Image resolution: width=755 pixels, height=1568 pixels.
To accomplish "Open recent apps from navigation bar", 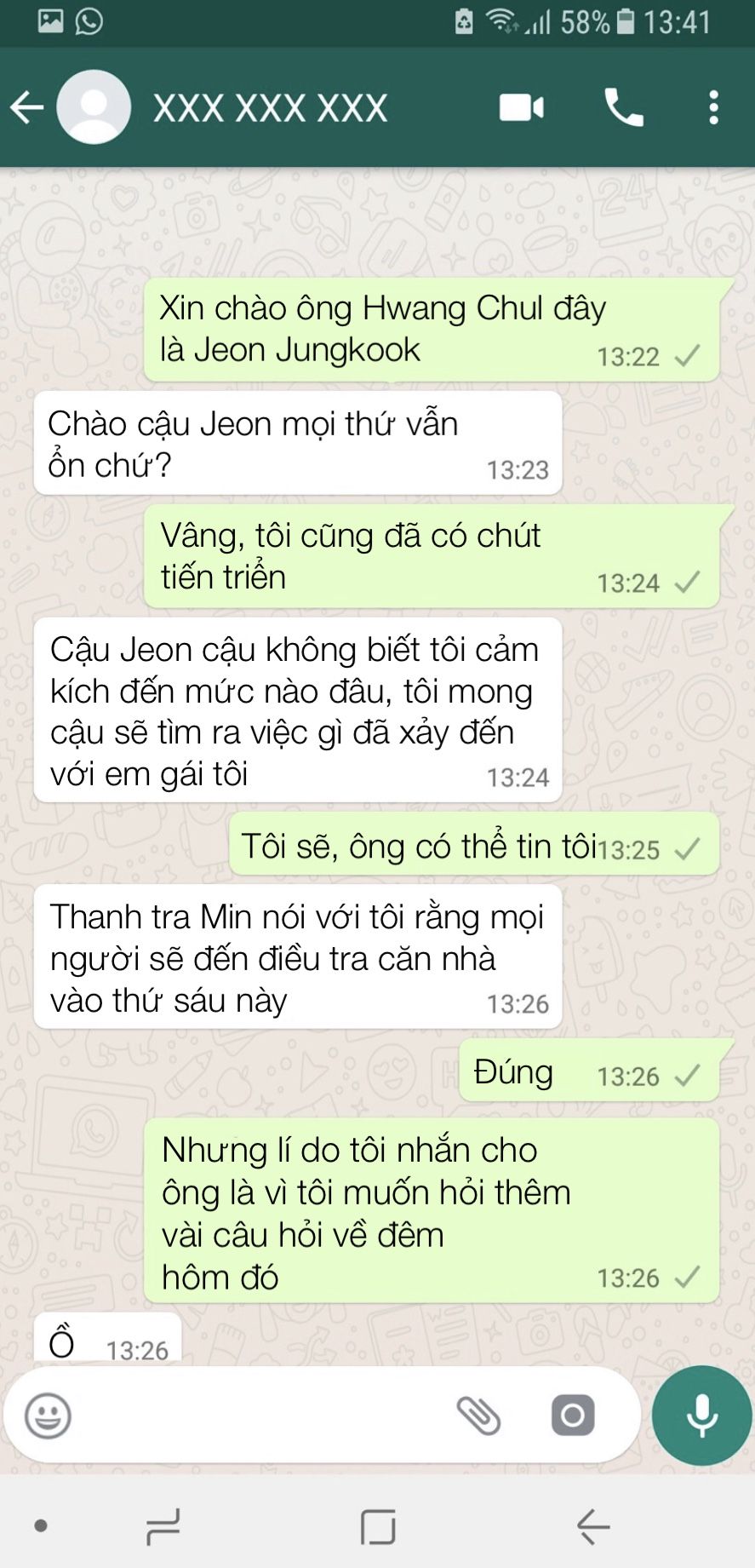I will [x=163, y=1527].
